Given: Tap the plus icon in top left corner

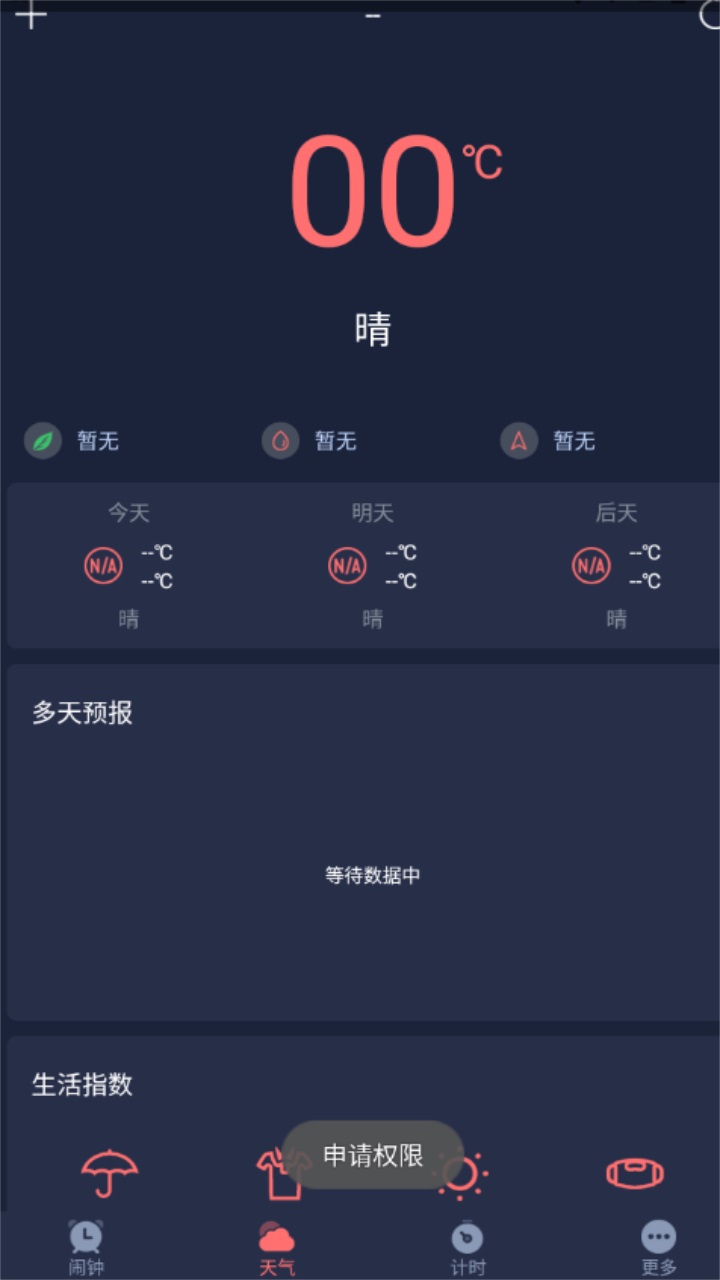Looking at the screenshot, I should click(x=30, y=15).
